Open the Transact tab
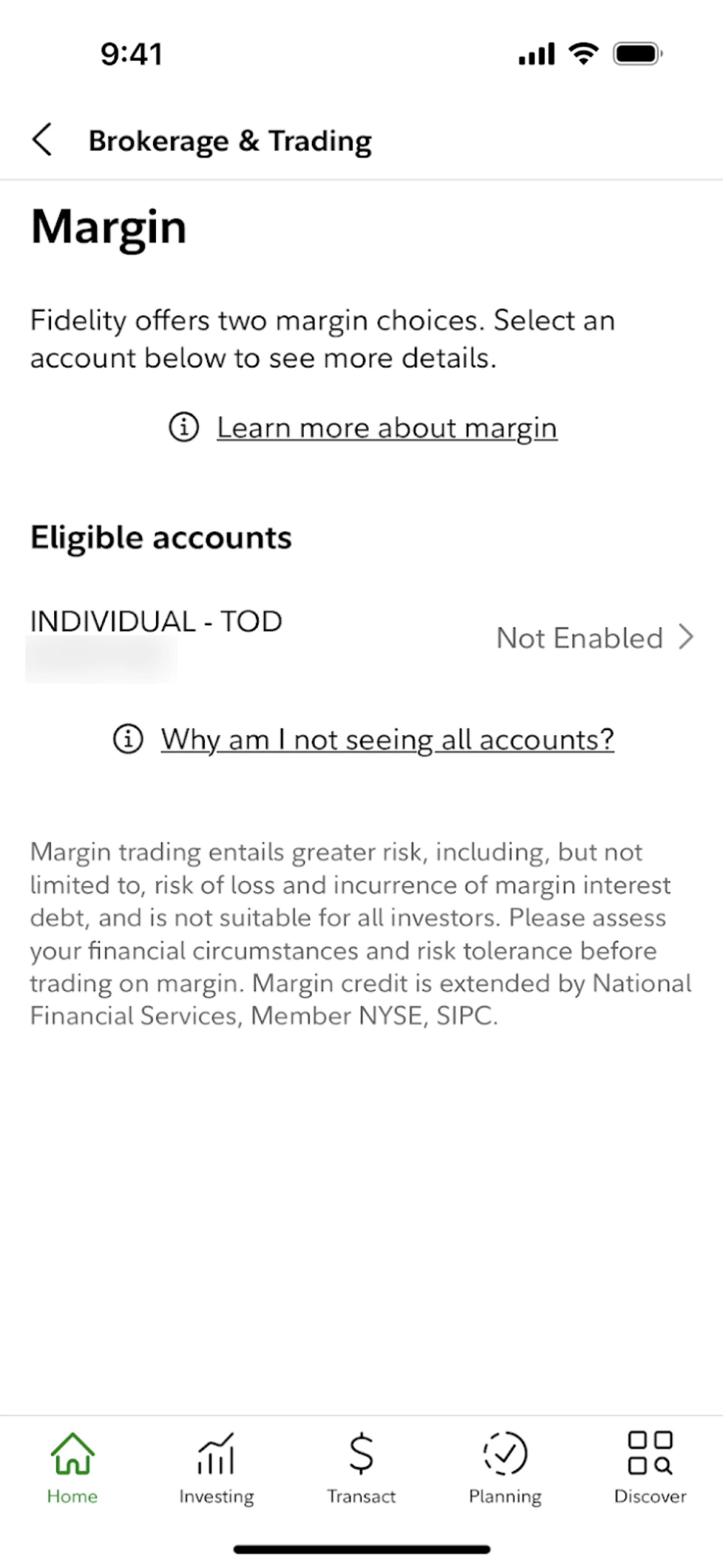The height and width of the screenshot is (1568, 723). pyautogui.click(x=361, y=1467)
